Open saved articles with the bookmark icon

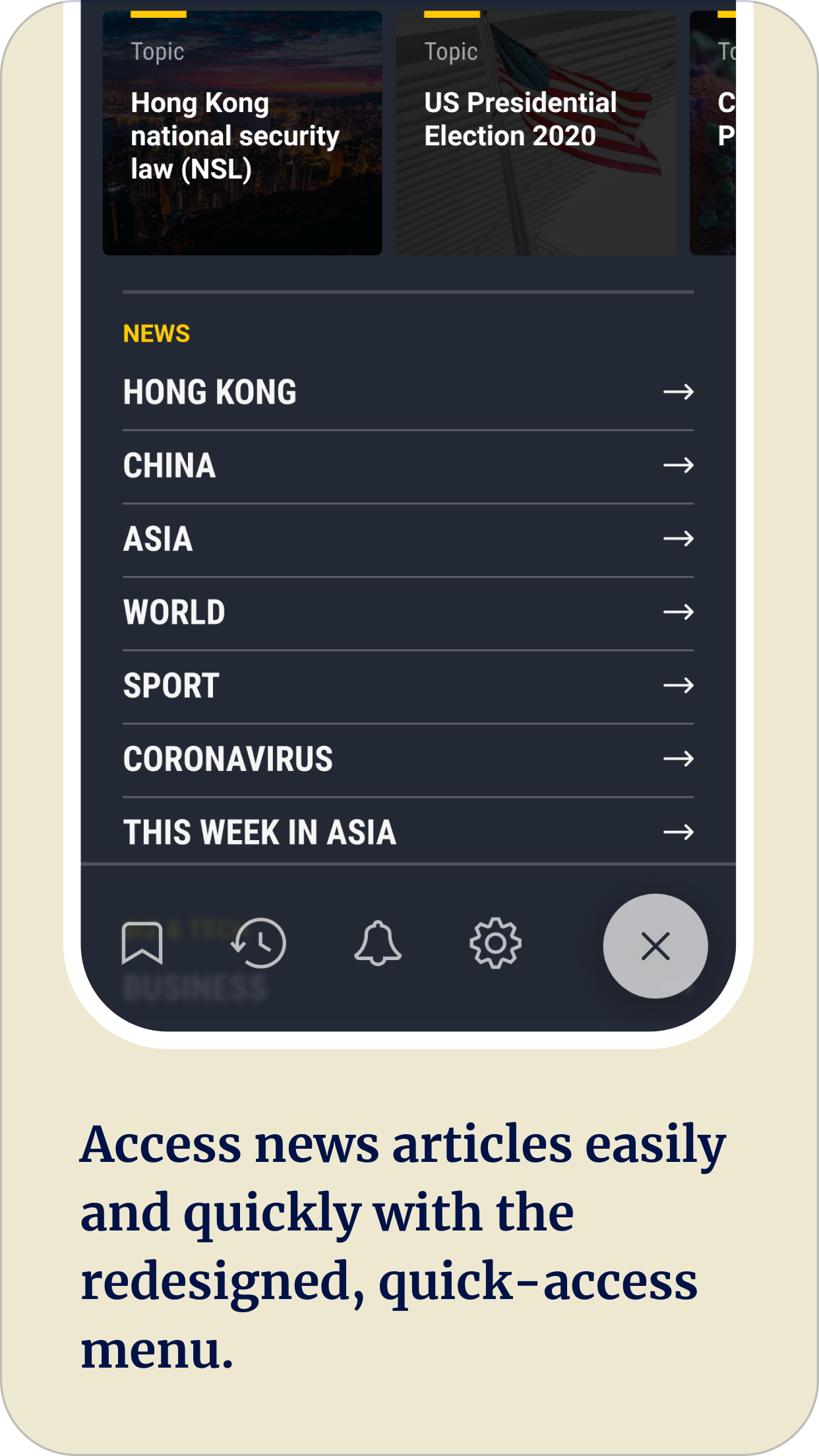tap(144, 944)
